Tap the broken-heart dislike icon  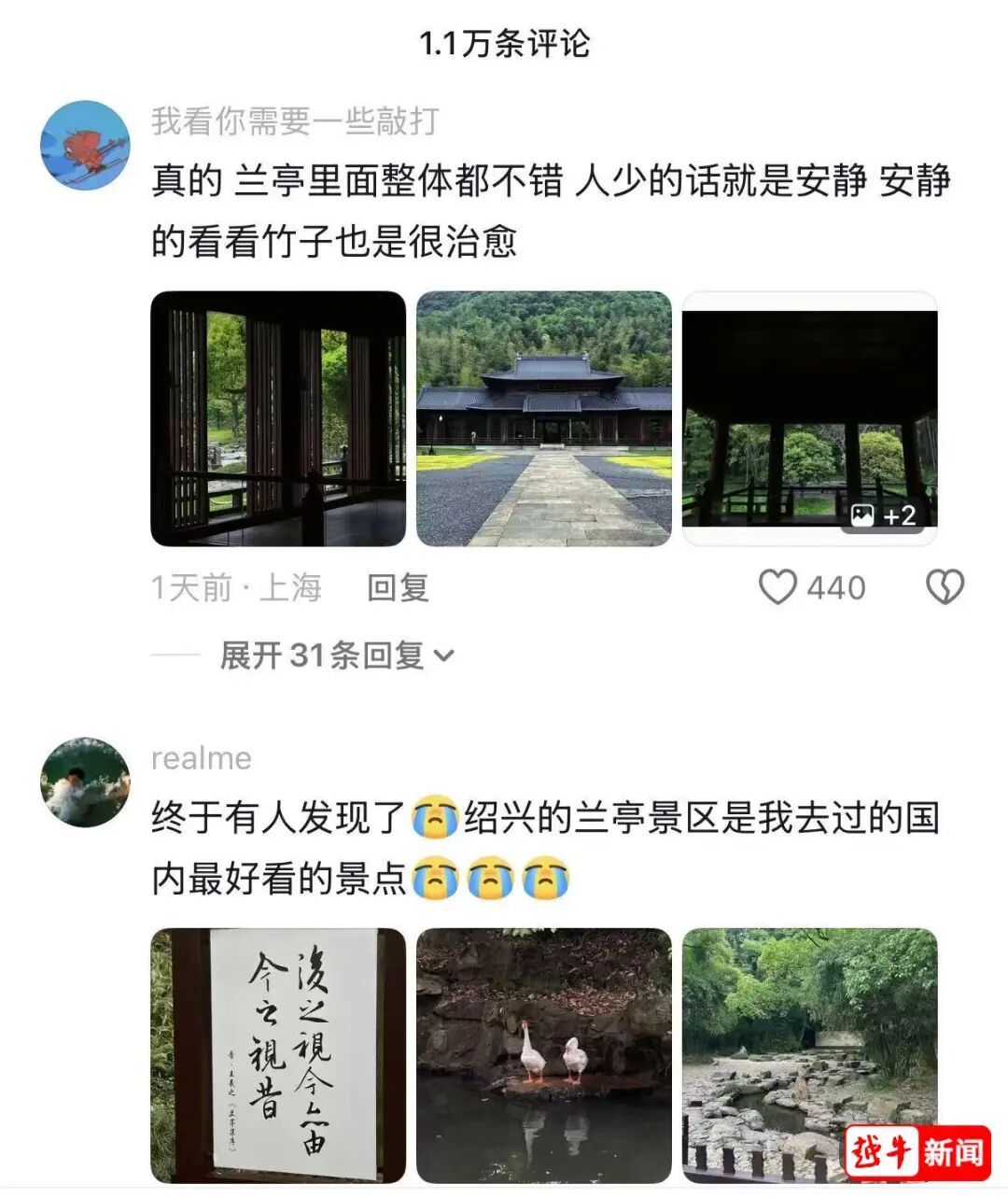pos(945,585)
